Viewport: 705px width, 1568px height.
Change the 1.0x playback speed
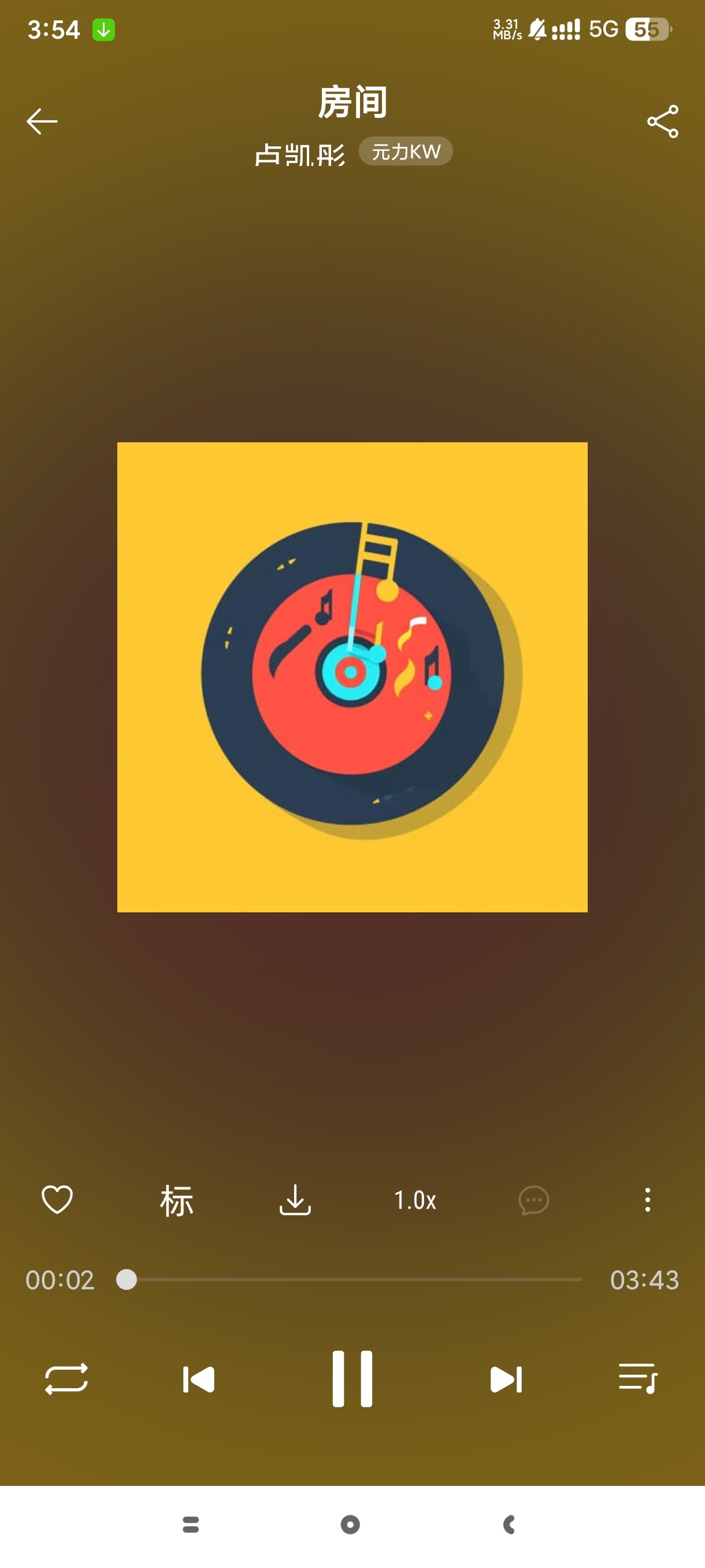pos(415,1200)
